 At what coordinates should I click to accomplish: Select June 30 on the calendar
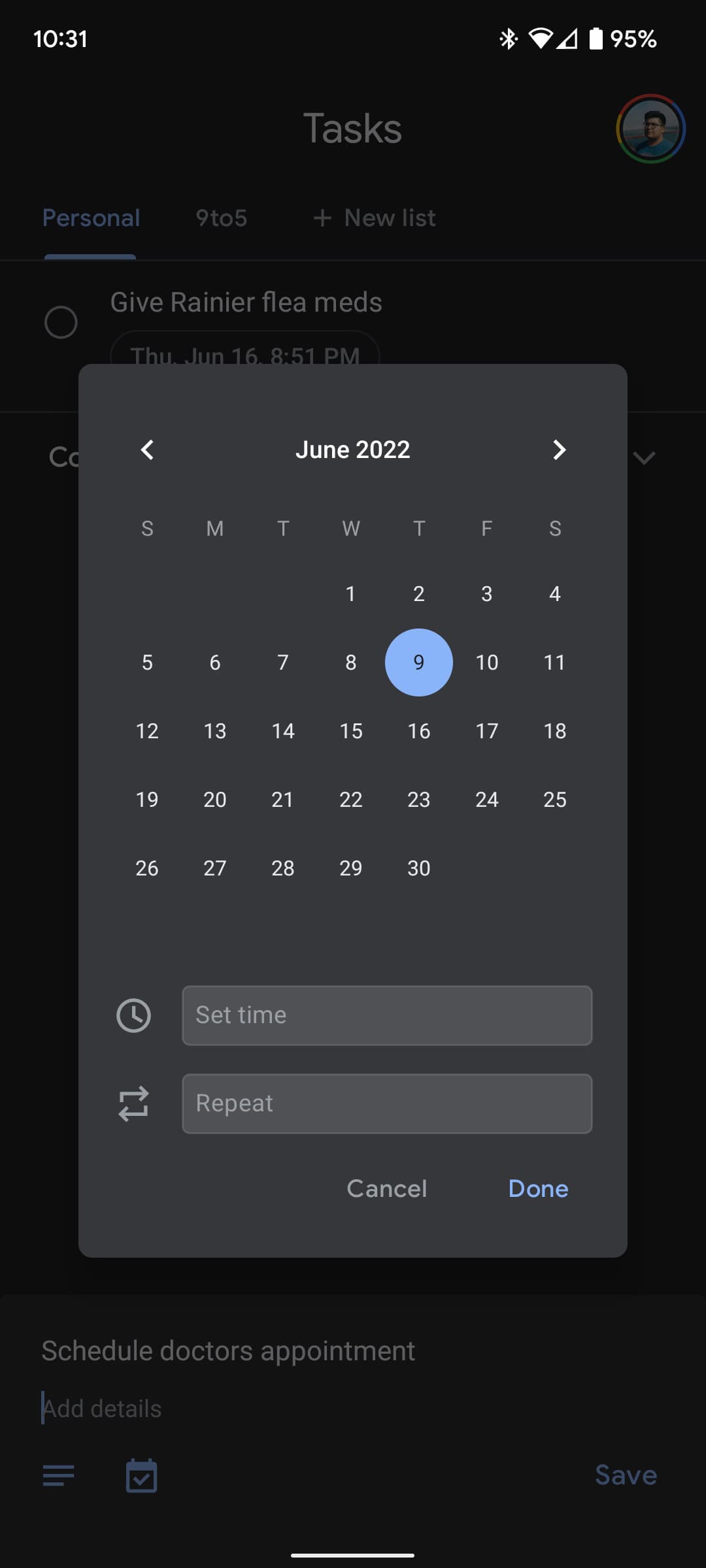[x=418, y=868]
